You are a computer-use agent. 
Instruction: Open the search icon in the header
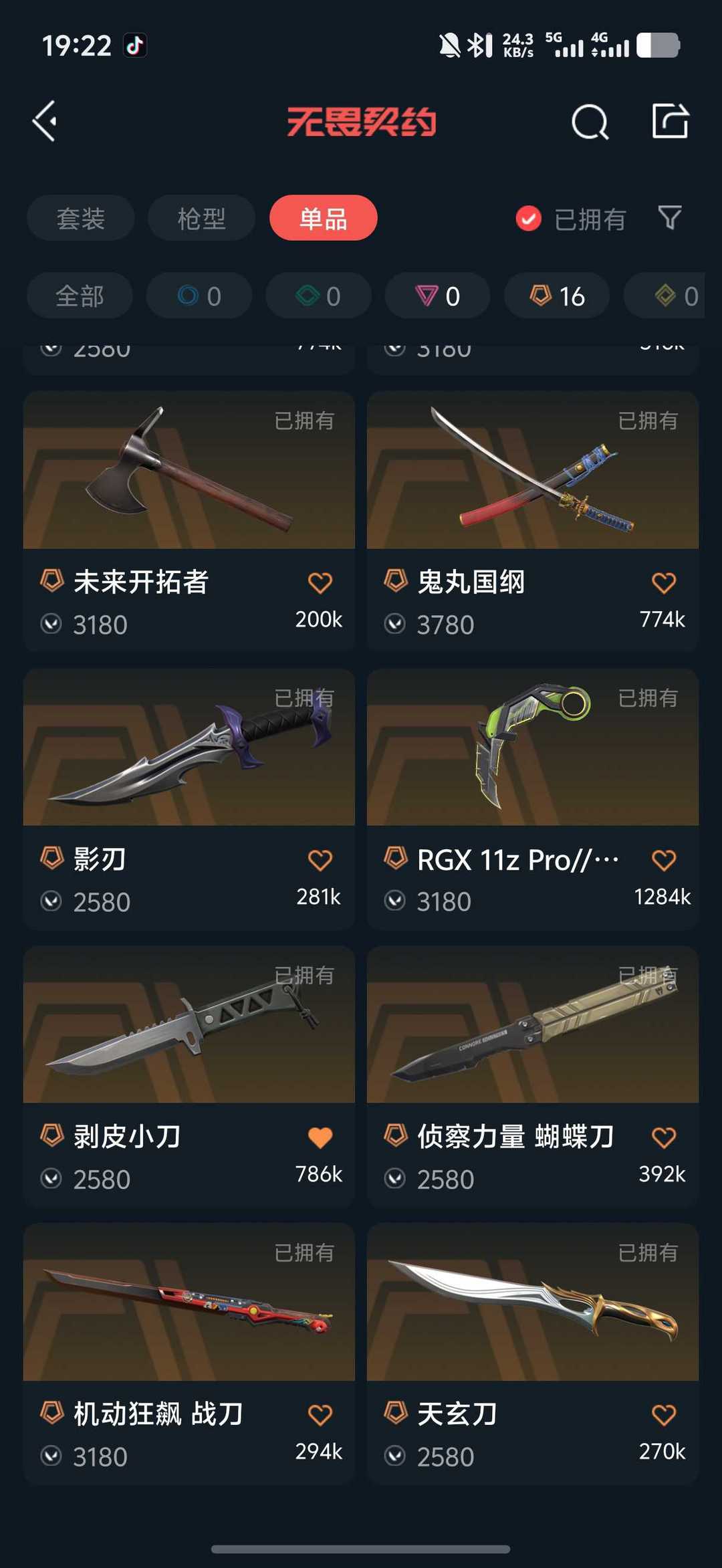[x=590, y=122]
